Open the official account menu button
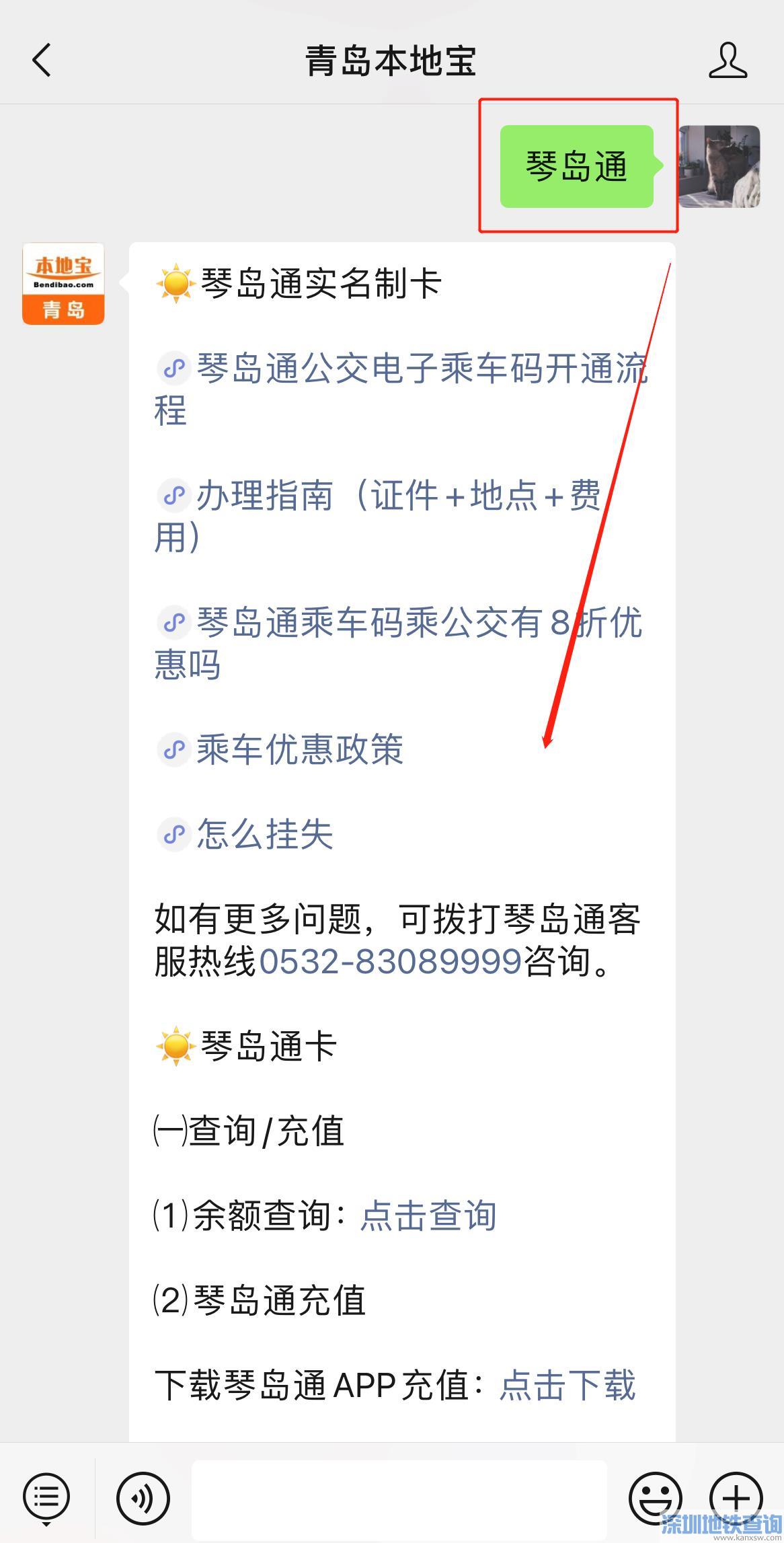This screenshot has height=1543, width=784. [x=46, y=1498]
